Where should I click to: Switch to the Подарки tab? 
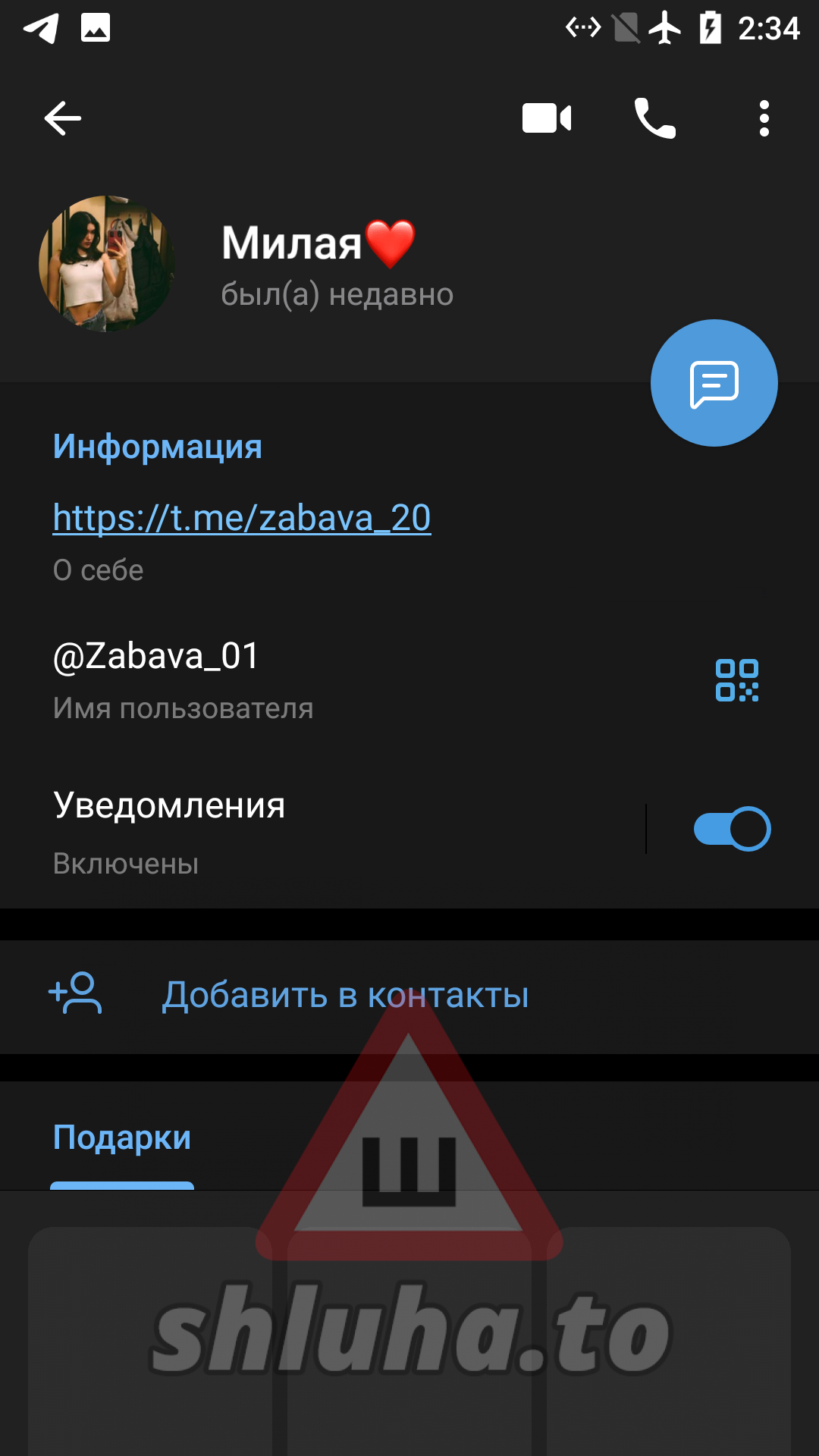click(122, 1138)
